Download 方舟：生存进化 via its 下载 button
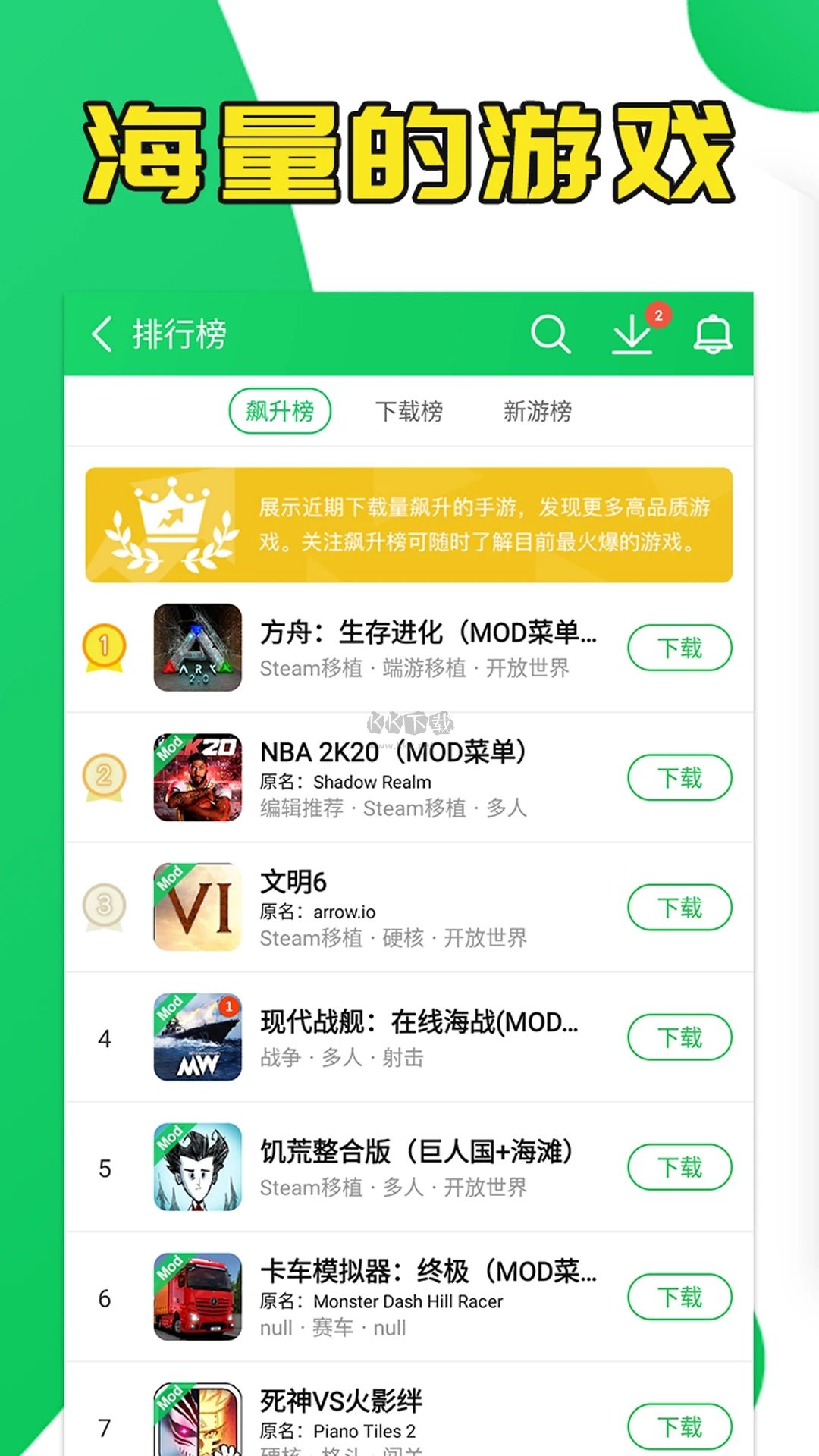819x1456 pixels. click(x=679, y=648)
